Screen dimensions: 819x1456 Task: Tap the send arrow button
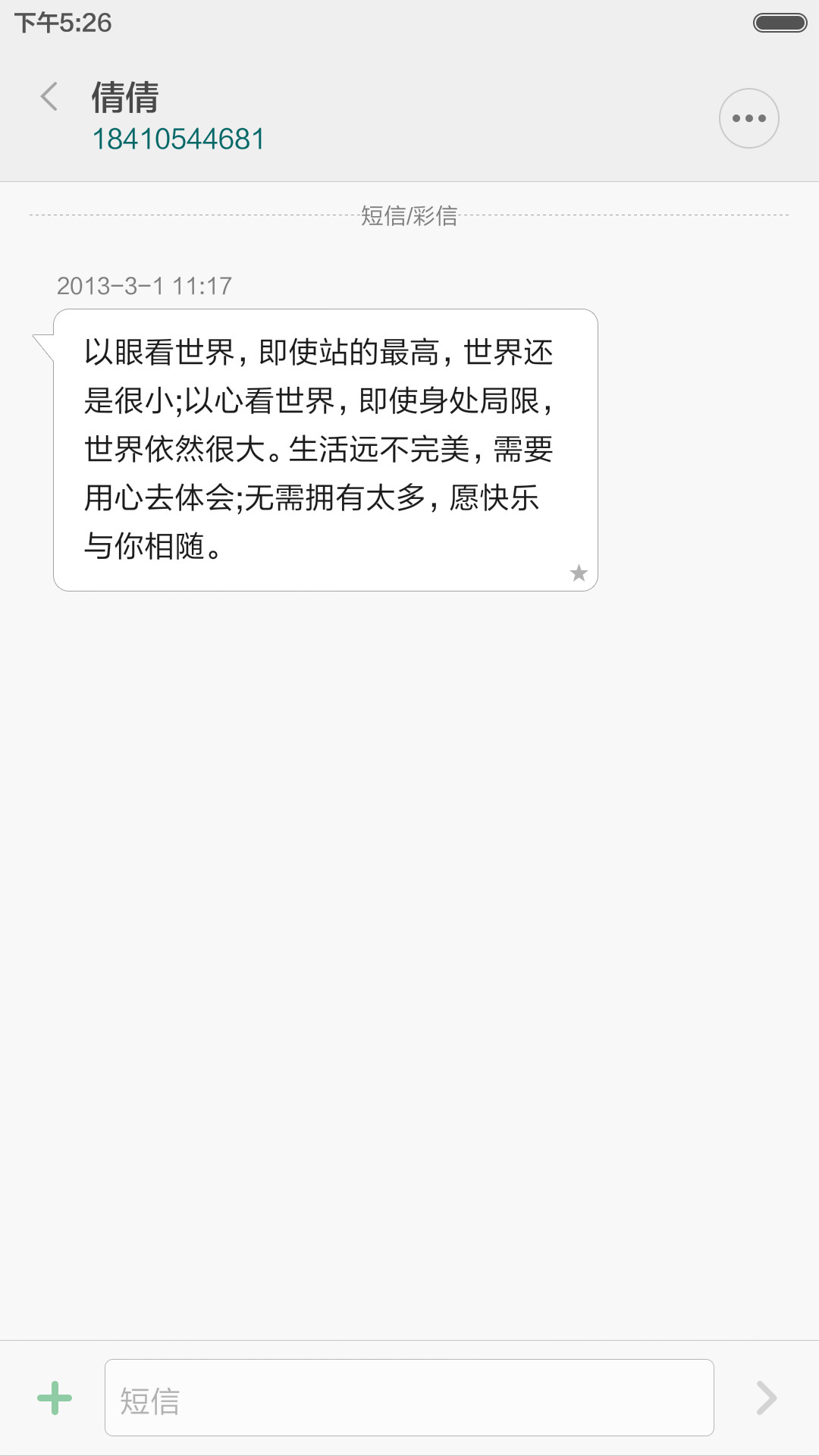click(x=767, y=1398)
